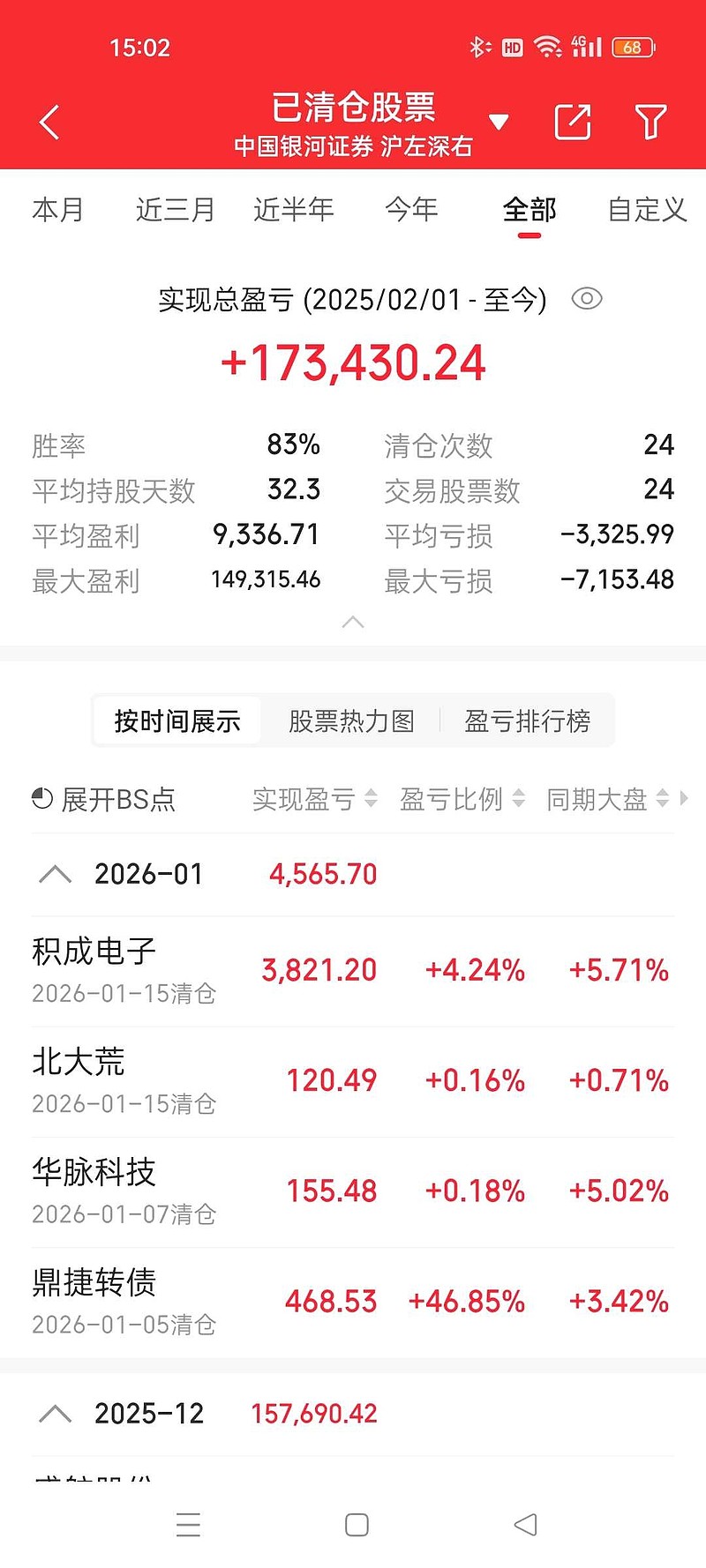Select the 今年 time filter tab

[x=412, y=210]
